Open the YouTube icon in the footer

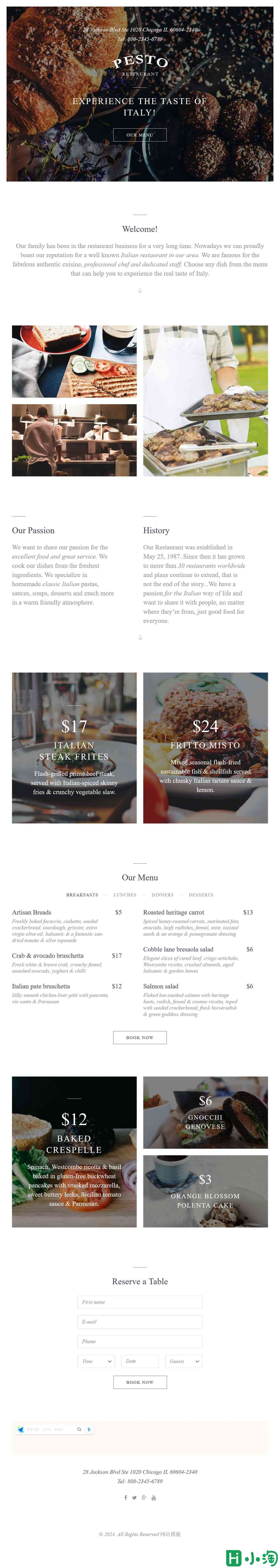153,1497
